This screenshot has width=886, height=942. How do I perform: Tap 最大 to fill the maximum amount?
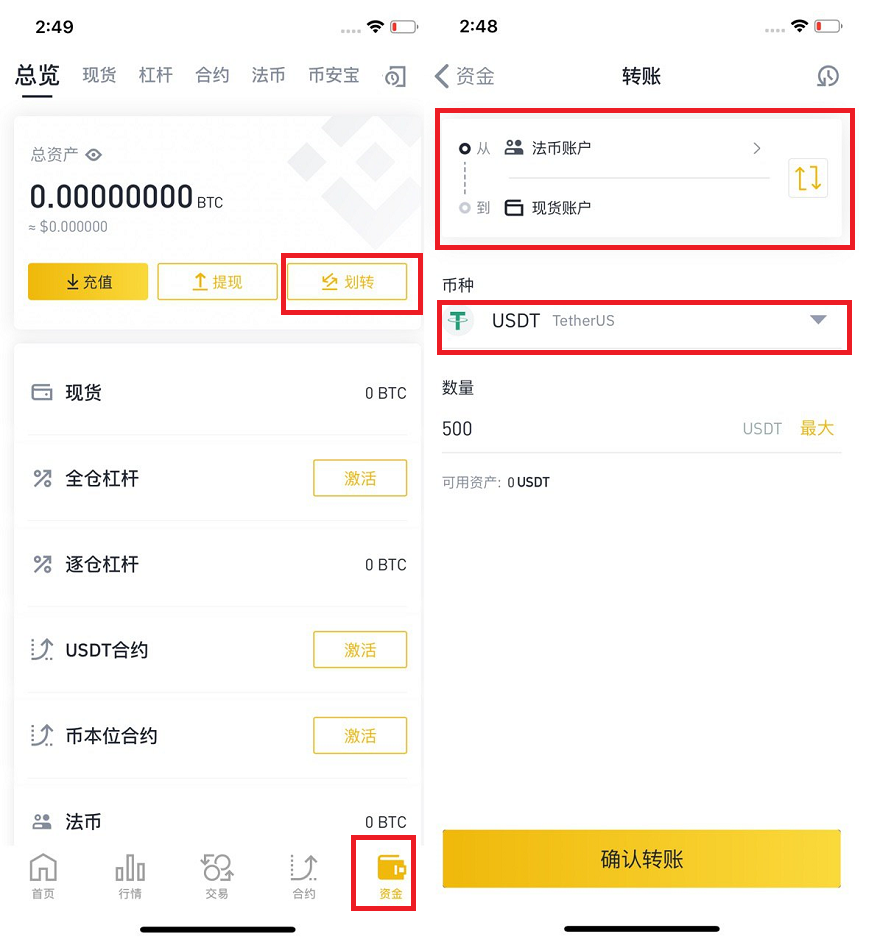pyautogui.click(x=816, y=428)
